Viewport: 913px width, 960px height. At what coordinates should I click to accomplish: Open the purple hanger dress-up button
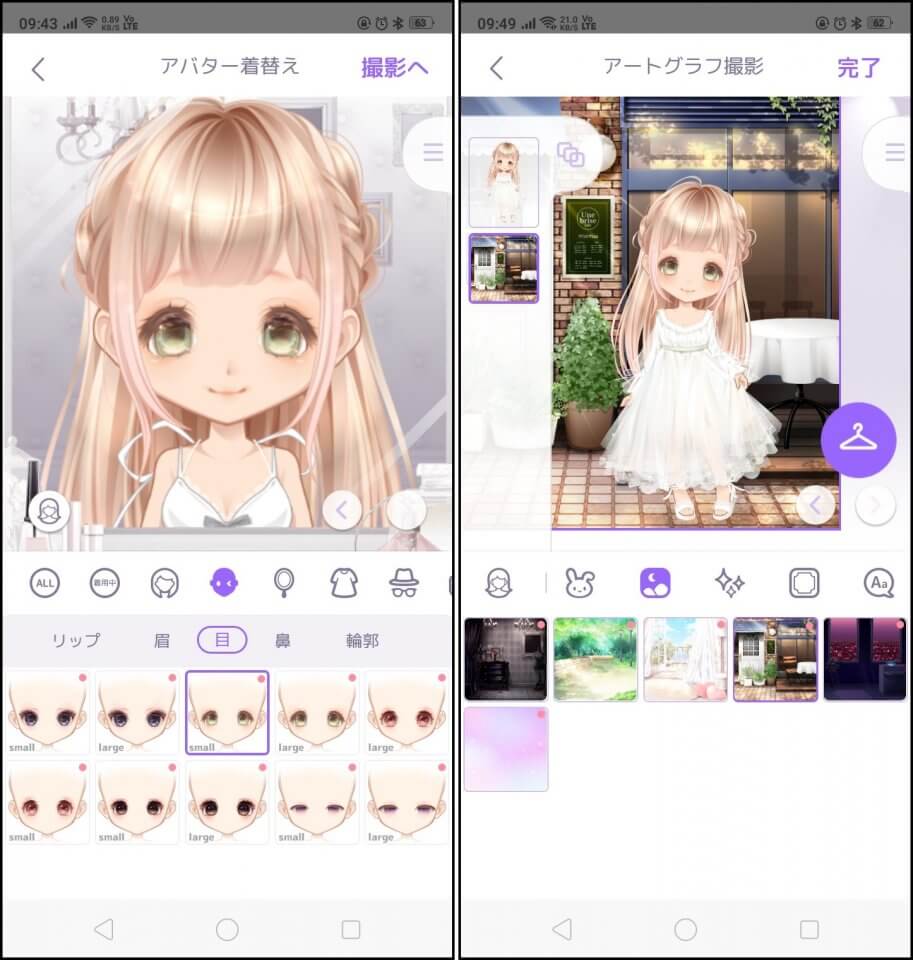click(x=858, y=441)
